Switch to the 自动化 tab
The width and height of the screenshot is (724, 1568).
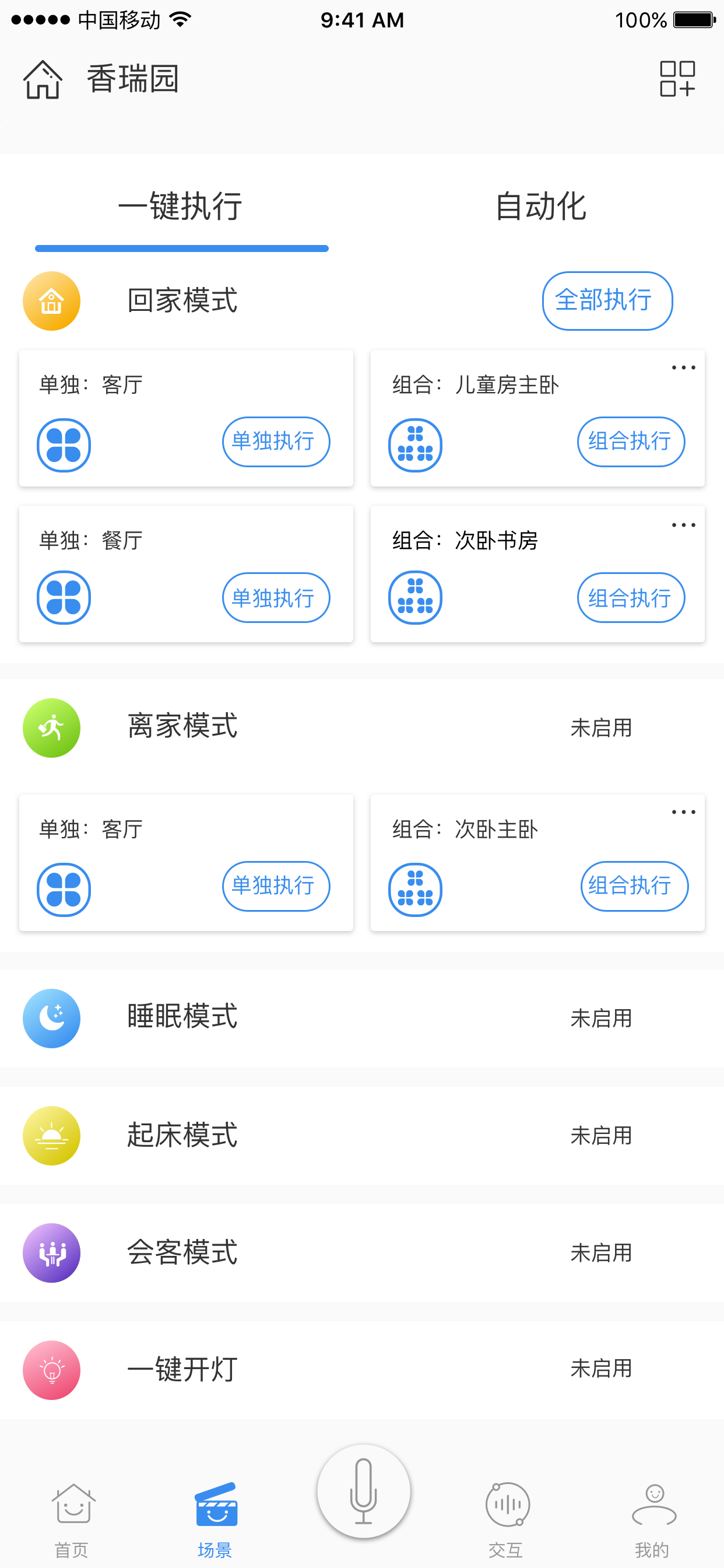(x=540, y=206)
